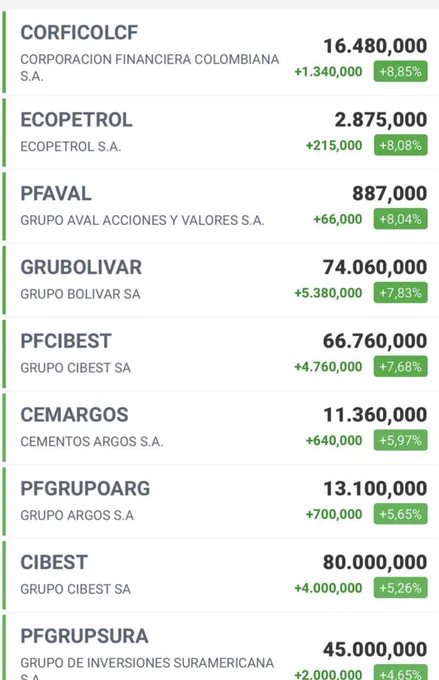
Task: Open the PFGRUPSURA stock row
Action: (220, 647)
